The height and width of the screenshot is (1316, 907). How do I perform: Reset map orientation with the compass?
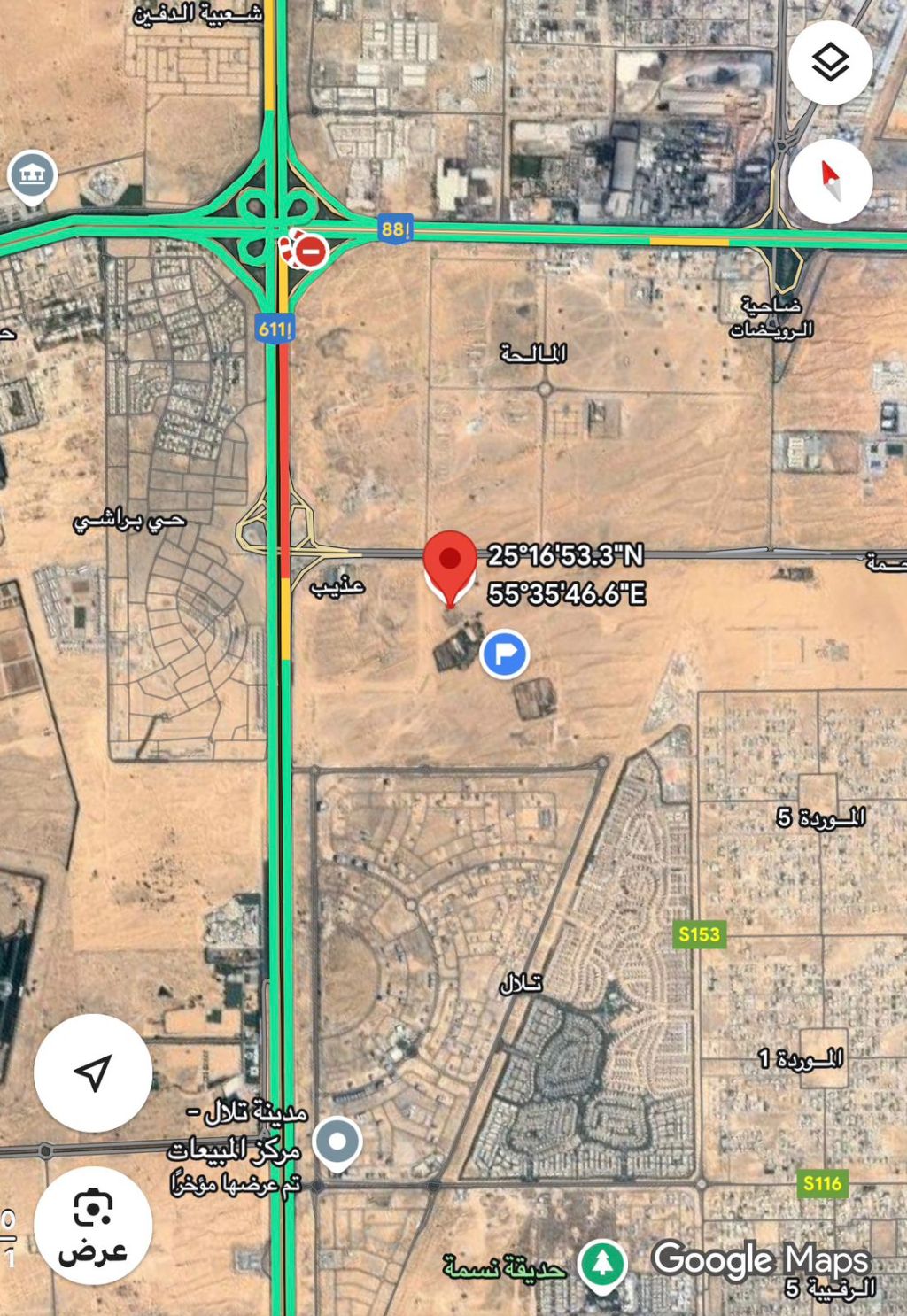tap(830, 182)
